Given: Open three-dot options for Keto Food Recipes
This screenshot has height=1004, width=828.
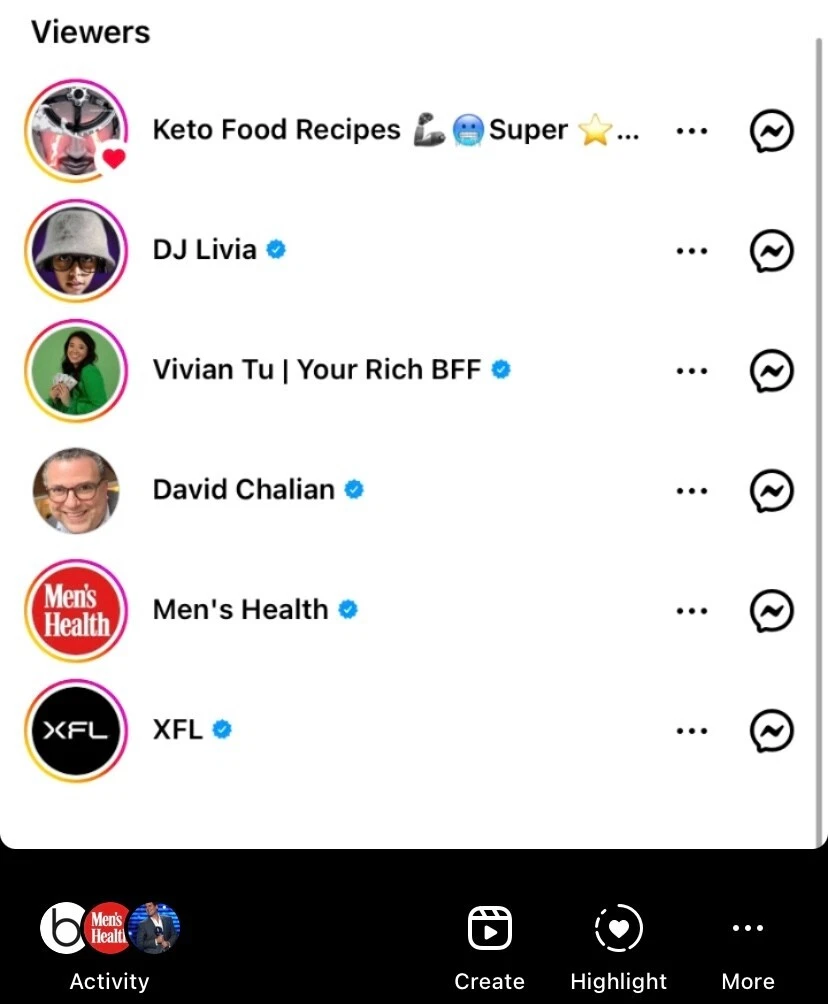Looking at the screenshot, I should pyautogui.click(x=692, y=131).
